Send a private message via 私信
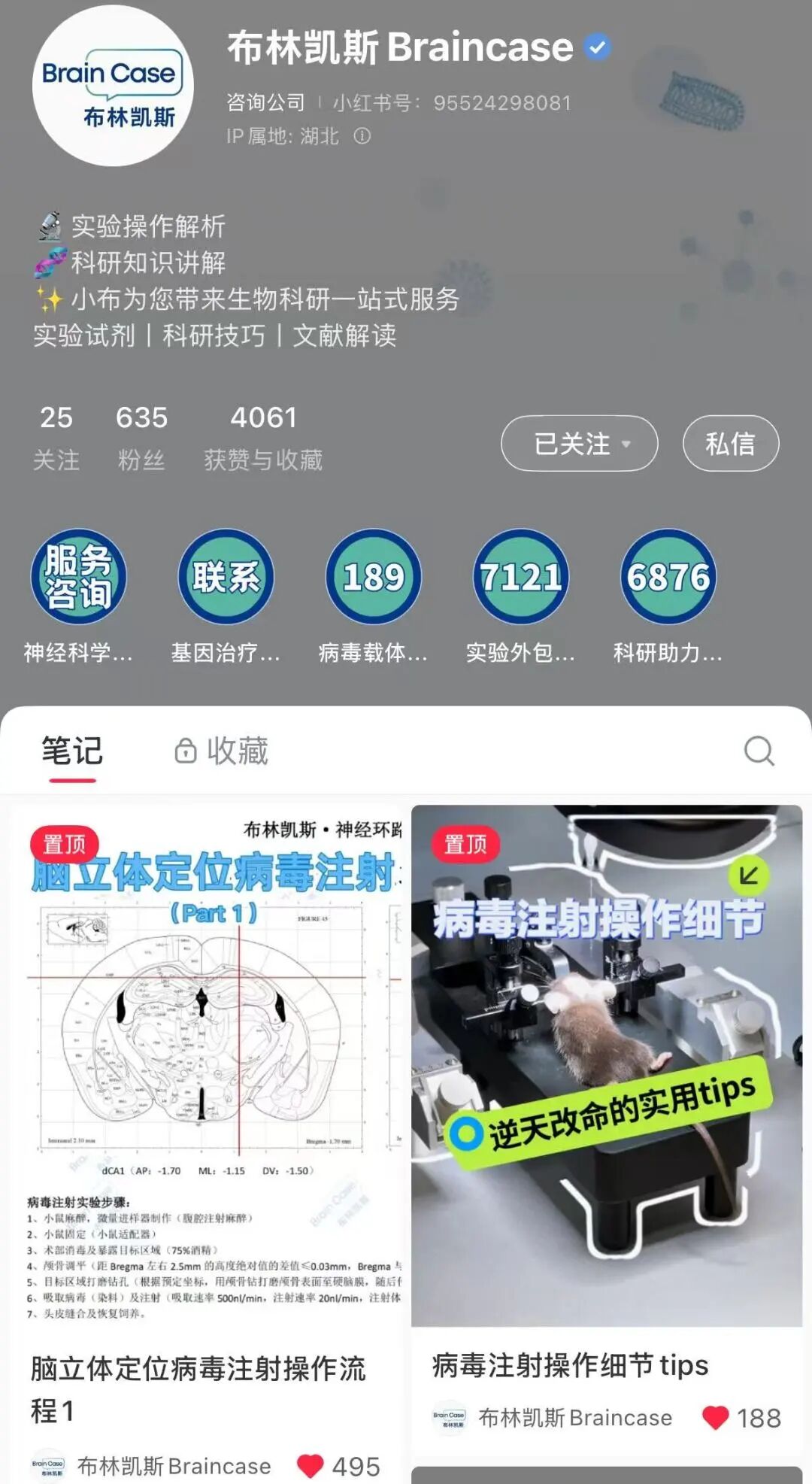 (730, 444)
